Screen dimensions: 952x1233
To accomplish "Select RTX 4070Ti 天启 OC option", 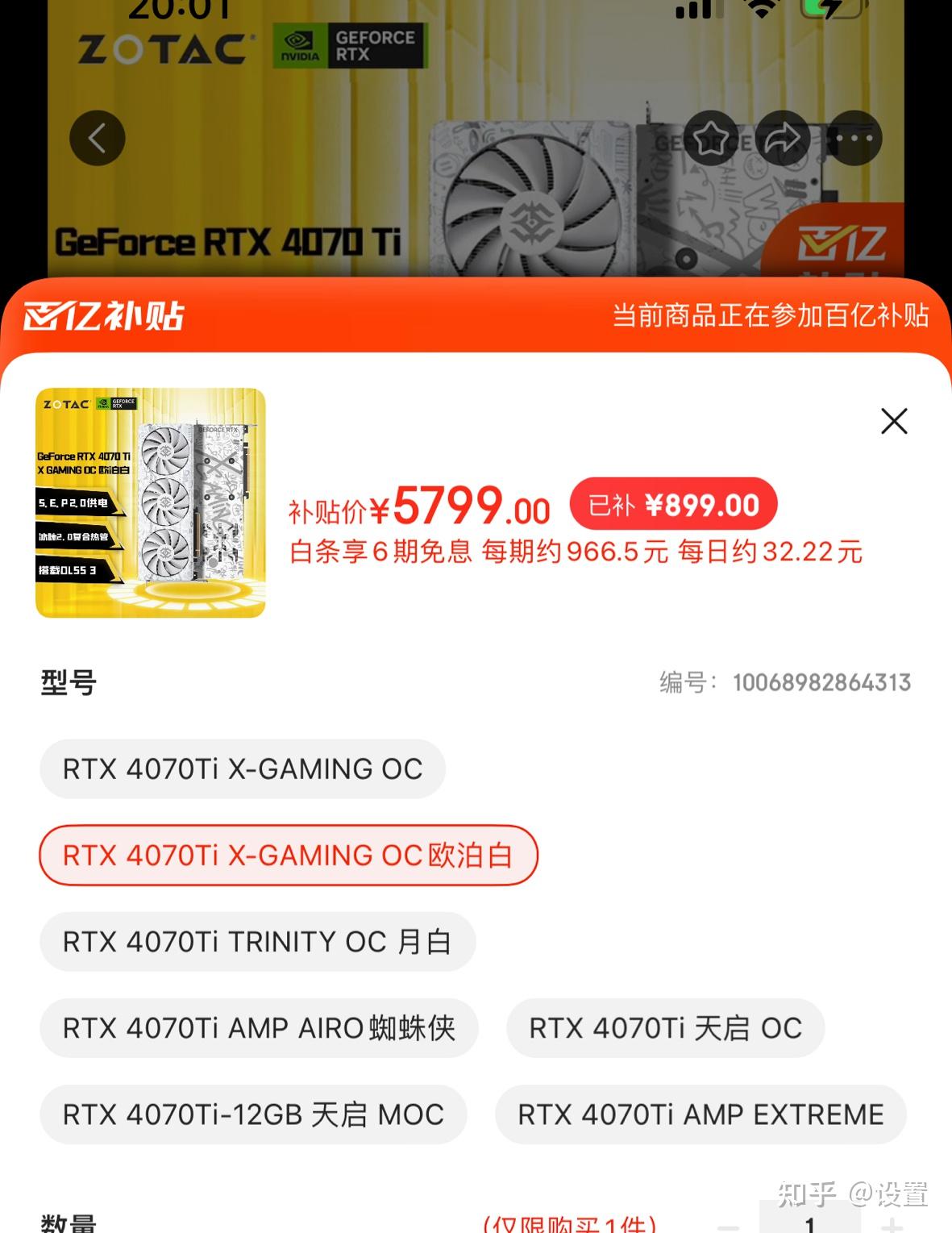I will click(x=665, y=1028).
